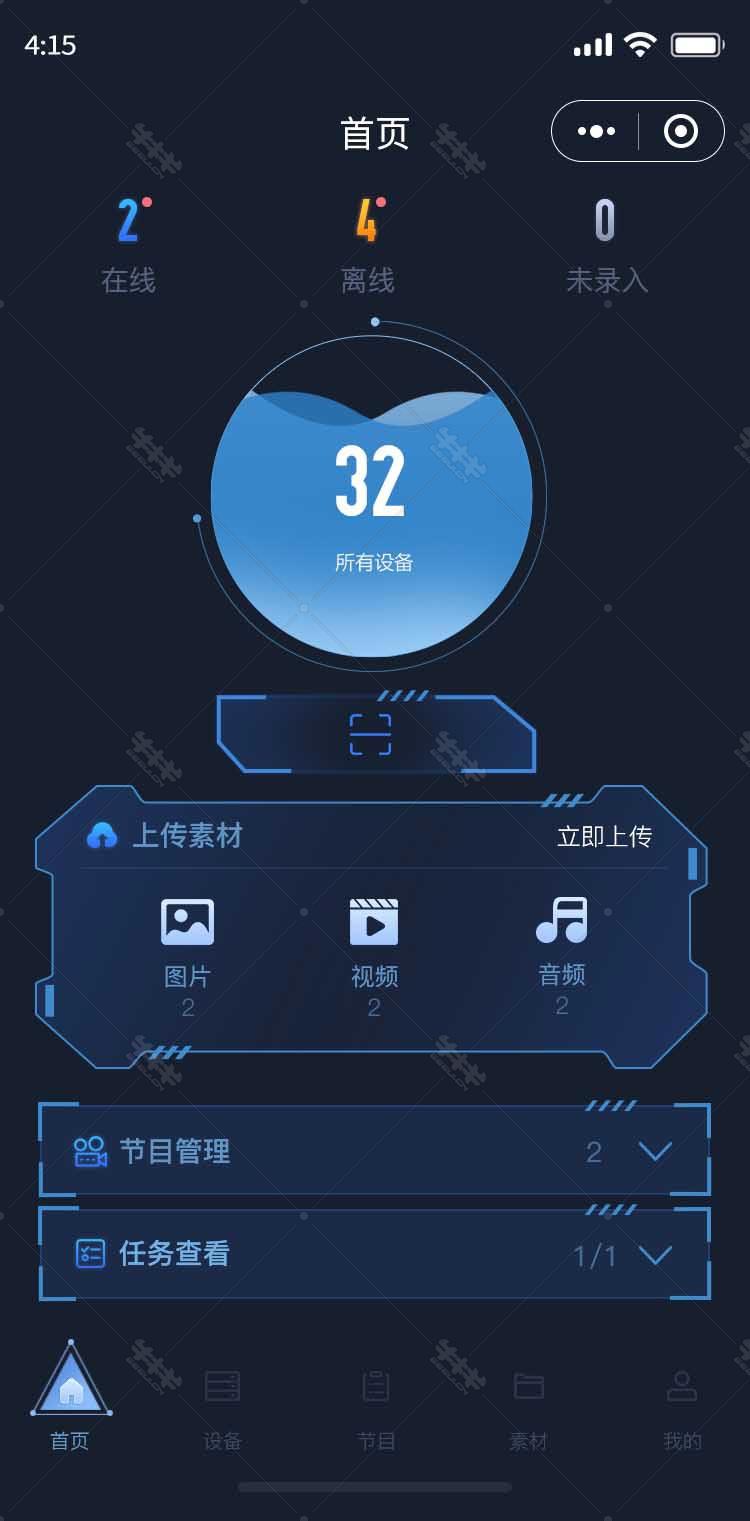Expand the 任务查看 section

[655, 1255]
